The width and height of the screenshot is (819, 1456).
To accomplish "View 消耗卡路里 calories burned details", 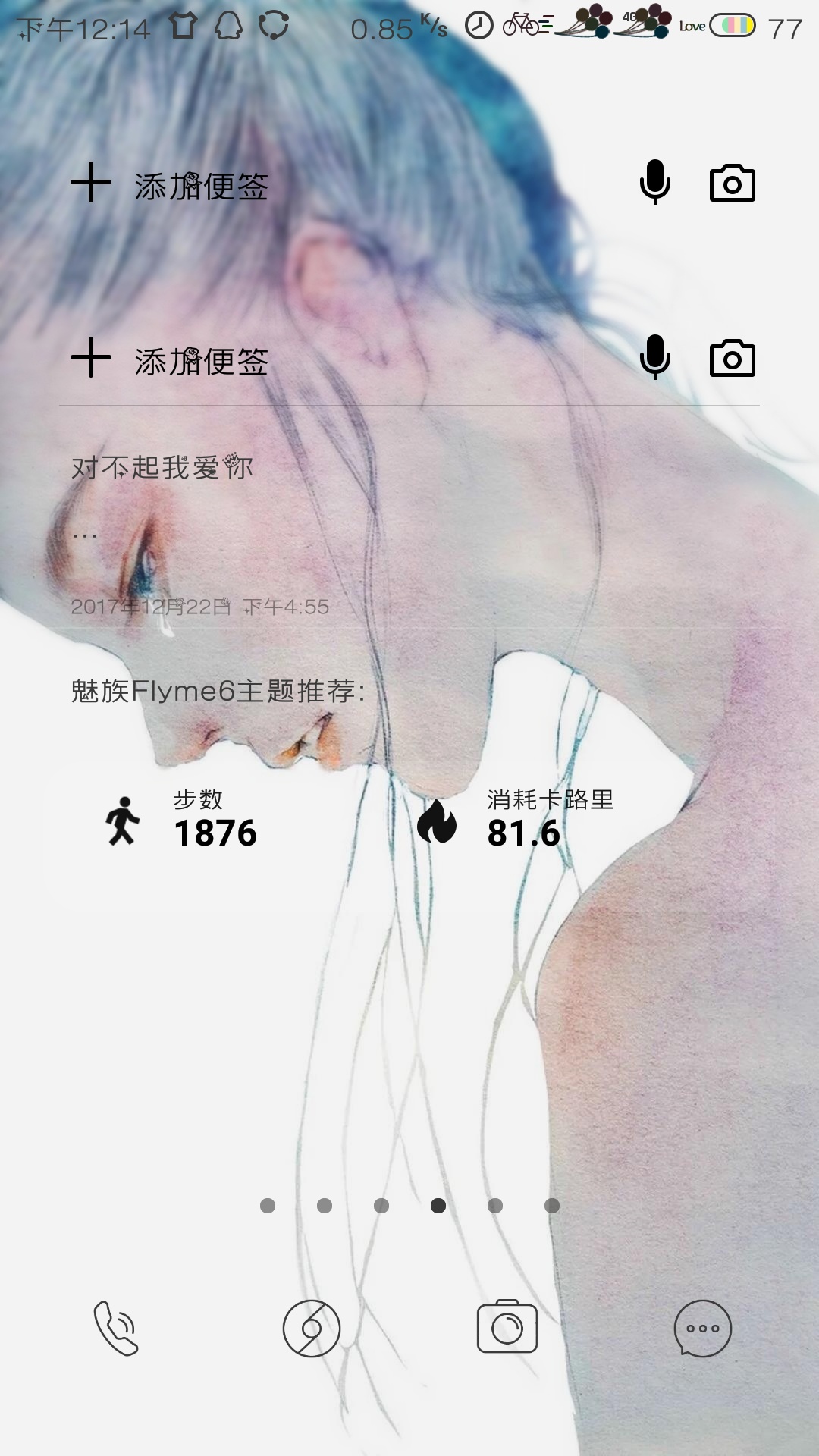I will coord(516,821).
